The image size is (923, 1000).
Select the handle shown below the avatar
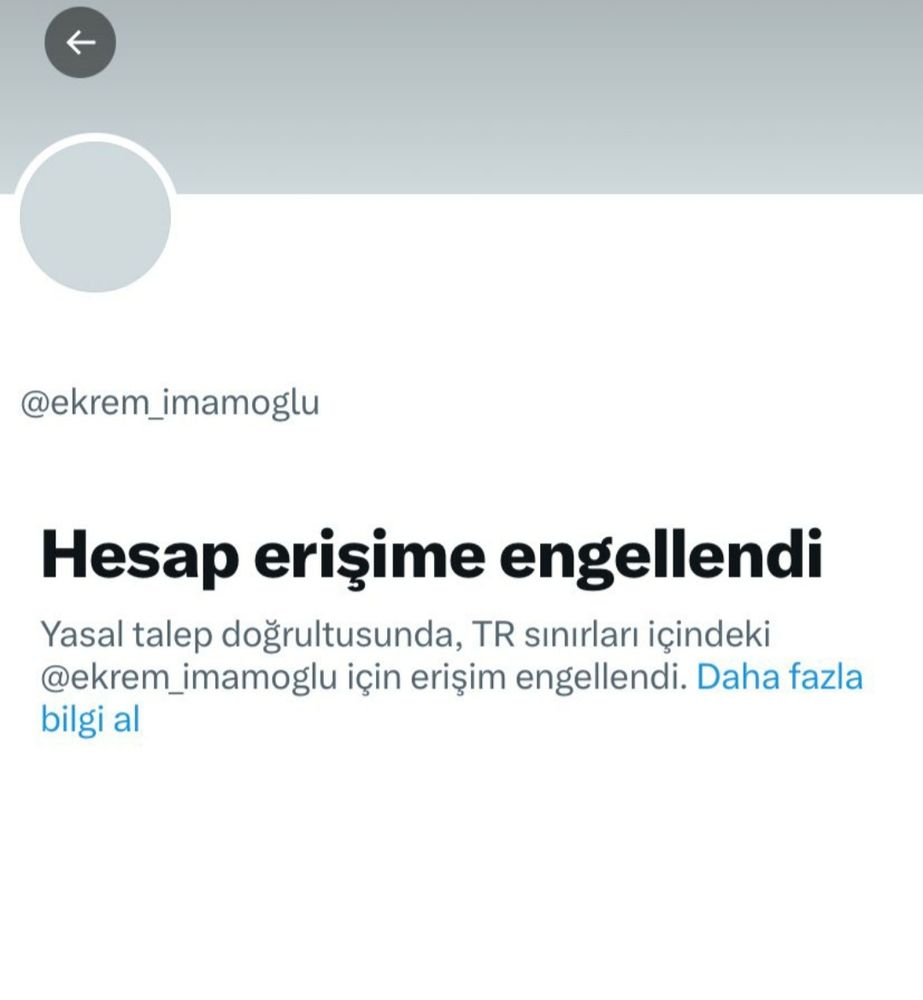pos(168,400)
